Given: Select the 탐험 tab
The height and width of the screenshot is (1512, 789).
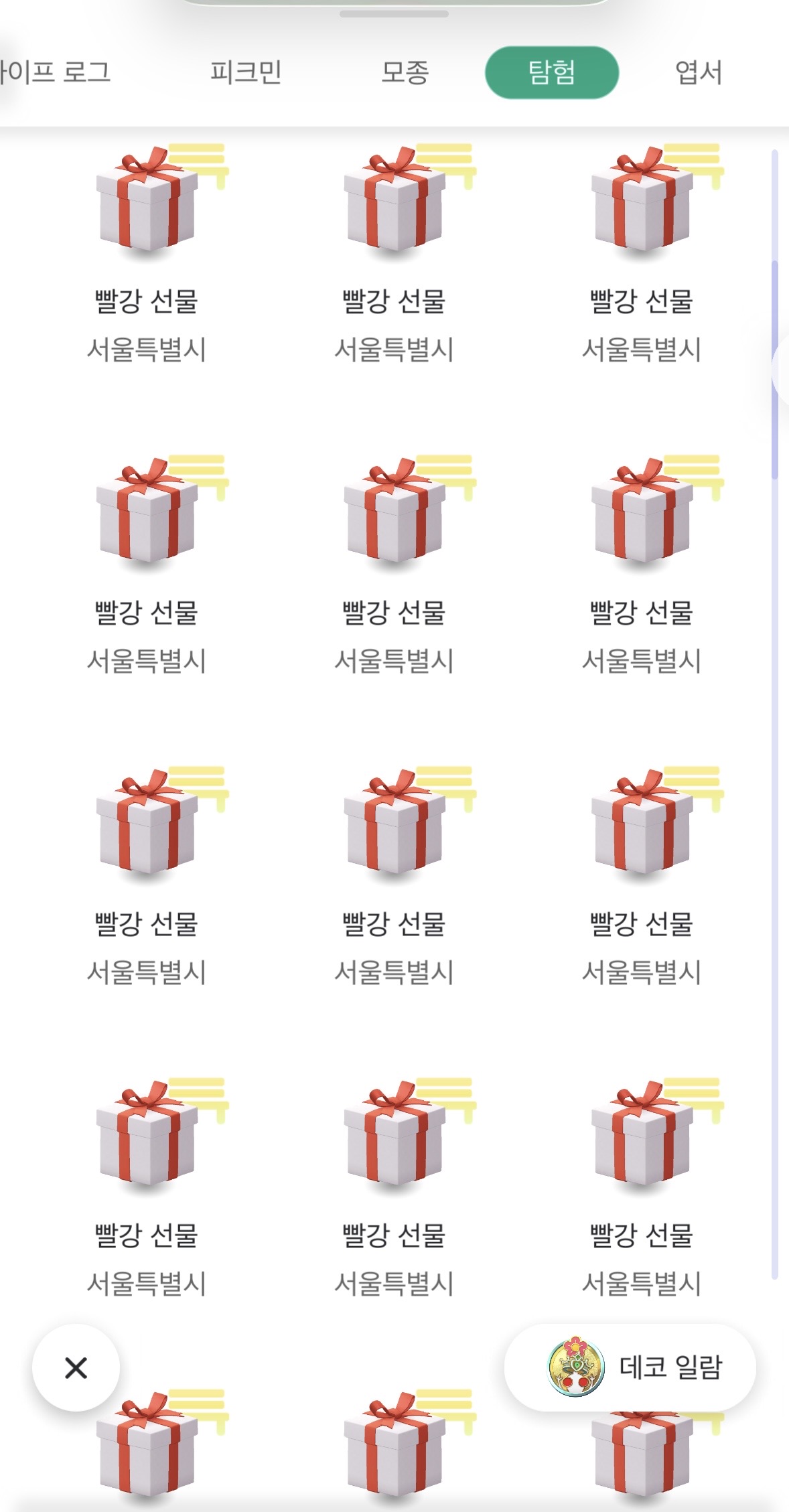Looking at the screenshot, I should click(552, 72).
